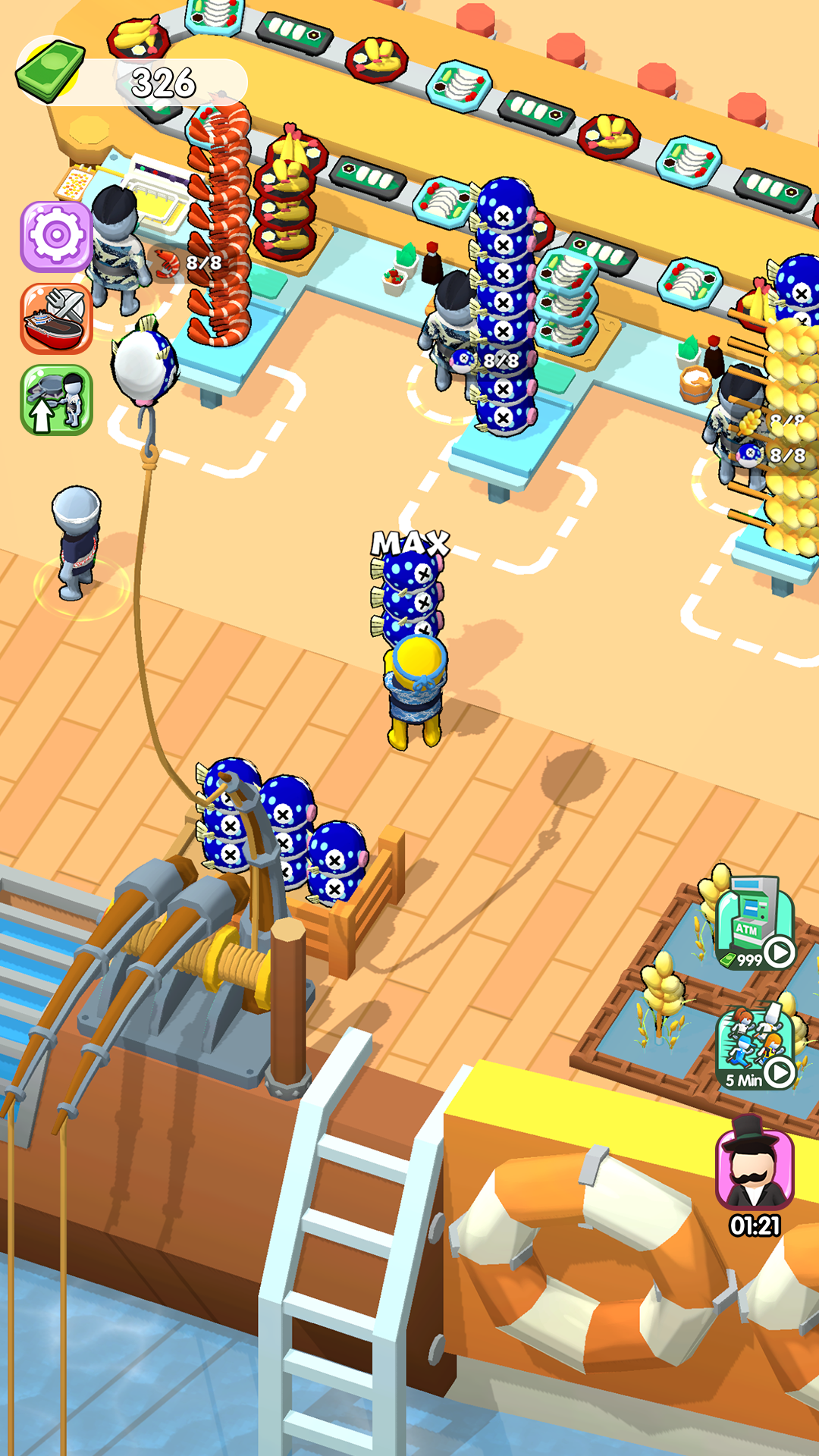Tap the MAX label above the fish stack
The width and height of the screenshot is (819, 1456).
coord(412,543)
